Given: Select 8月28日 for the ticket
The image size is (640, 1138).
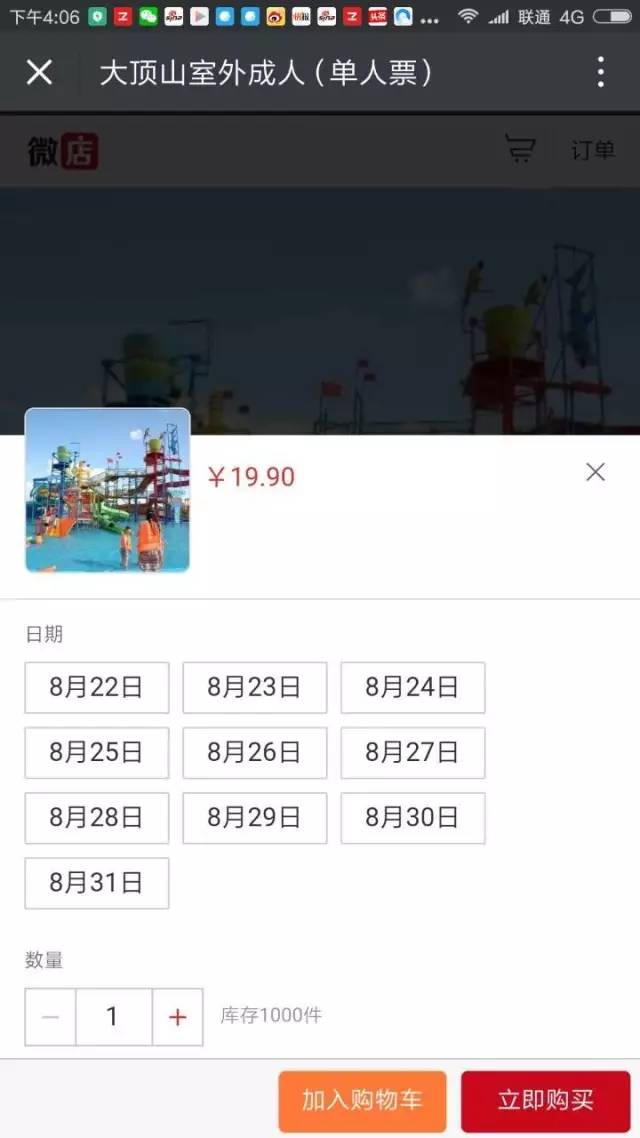Looking at the screenshot, I should point(97,818).
